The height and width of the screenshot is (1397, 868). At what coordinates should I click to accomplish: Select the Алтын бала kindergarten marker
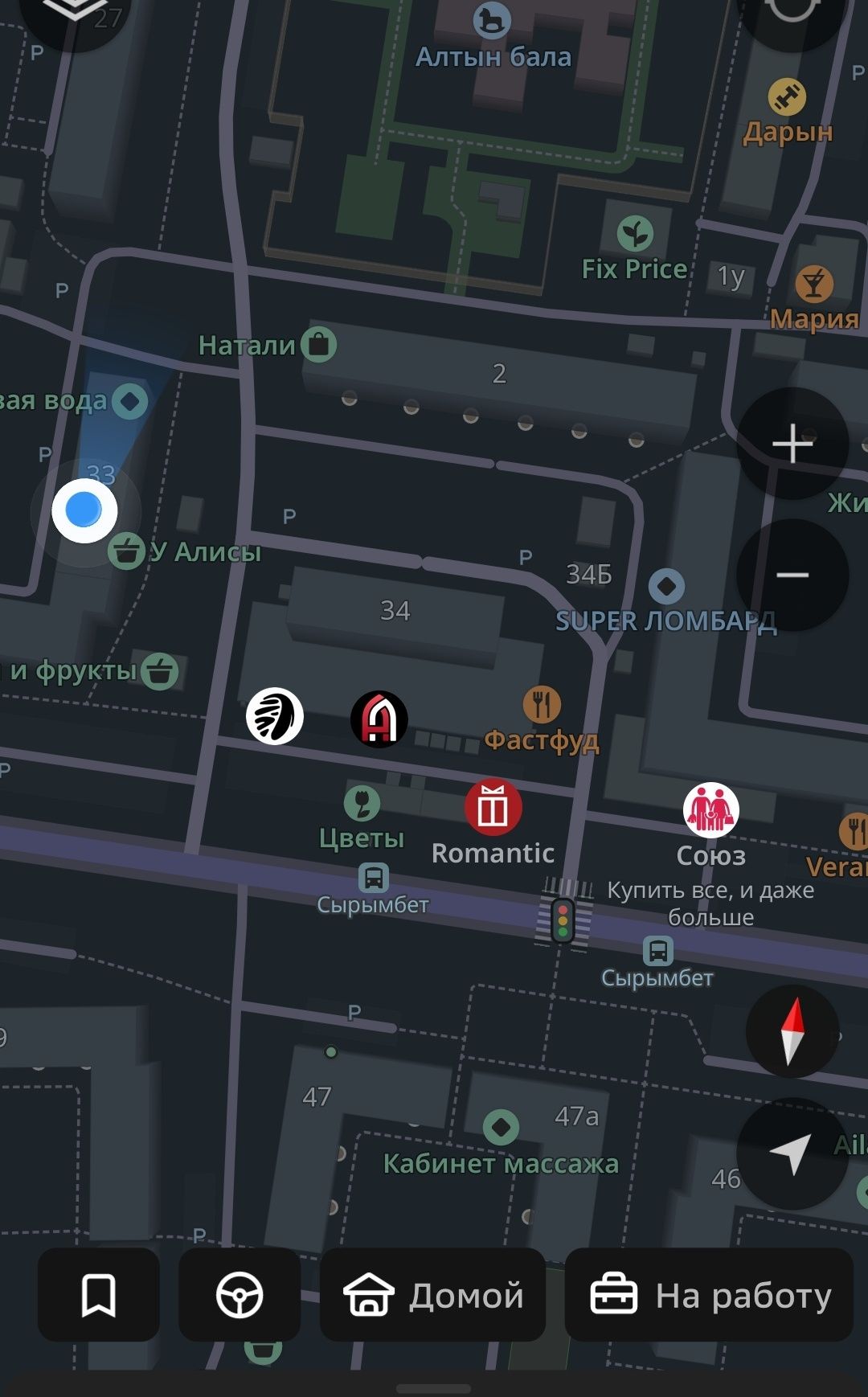click(x=492, y=21)
